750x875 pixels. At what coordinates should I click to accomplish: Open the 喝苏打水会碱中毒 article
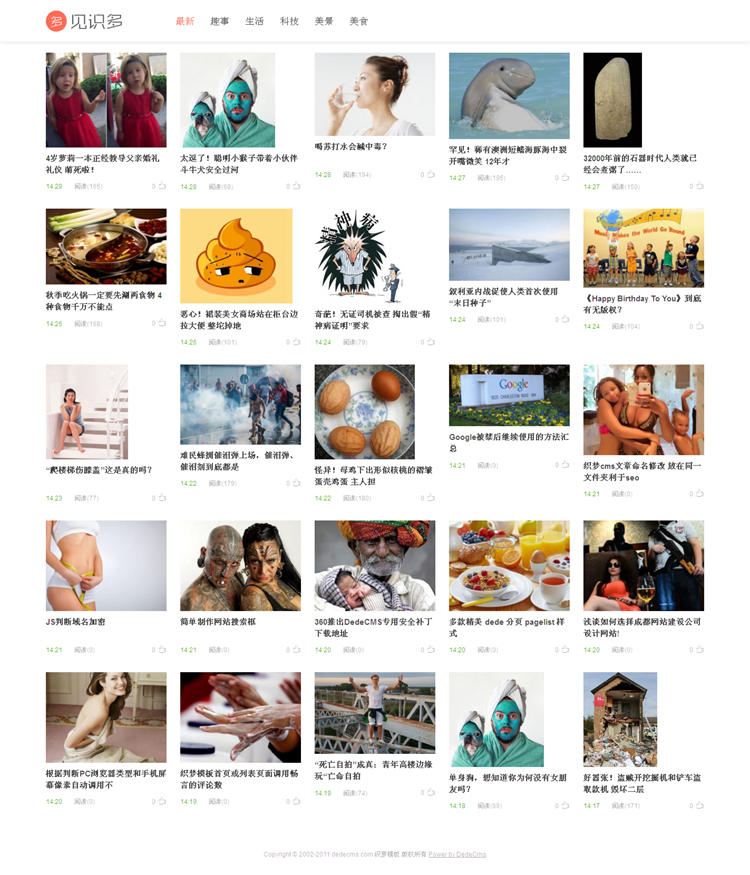coord(351,147)
